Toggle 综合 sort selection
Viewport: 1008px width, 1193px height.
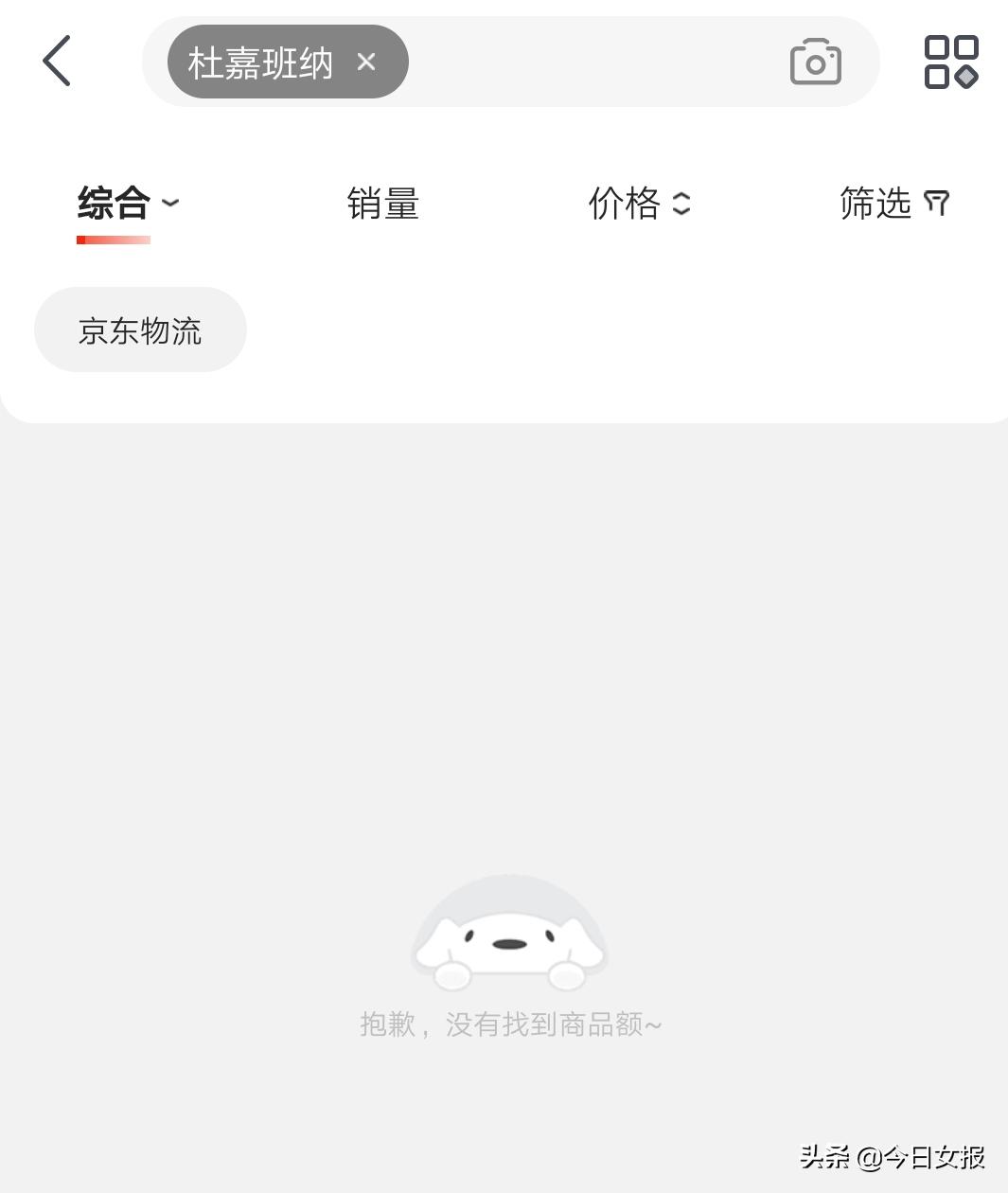114,203
